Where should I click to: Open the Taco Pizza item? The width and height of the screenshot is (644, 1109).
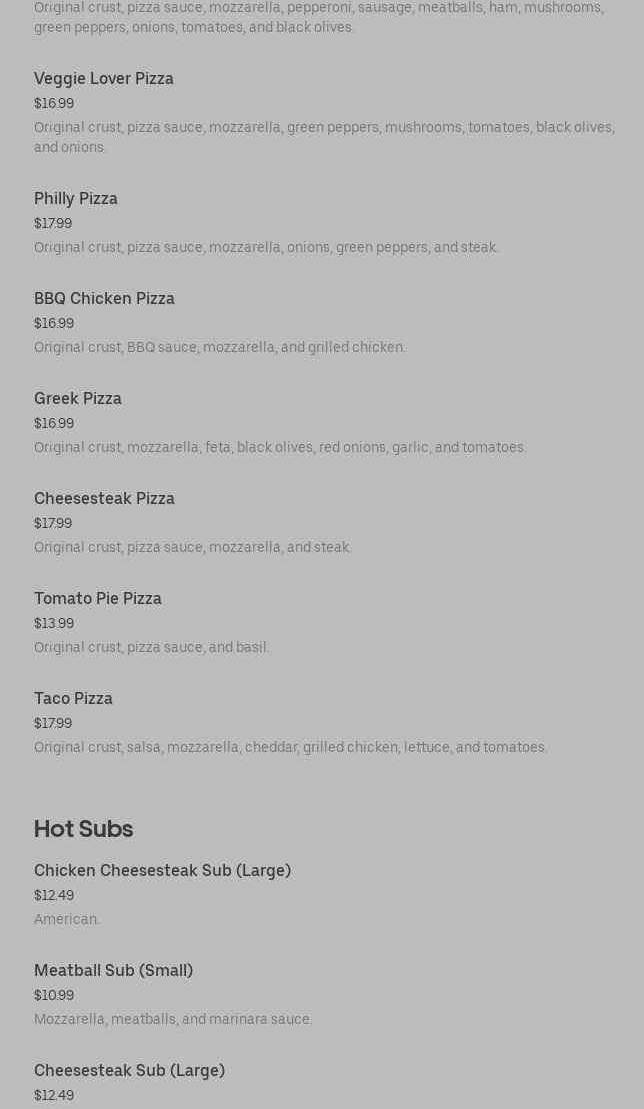pyautogui.click(x=73, y=699)
